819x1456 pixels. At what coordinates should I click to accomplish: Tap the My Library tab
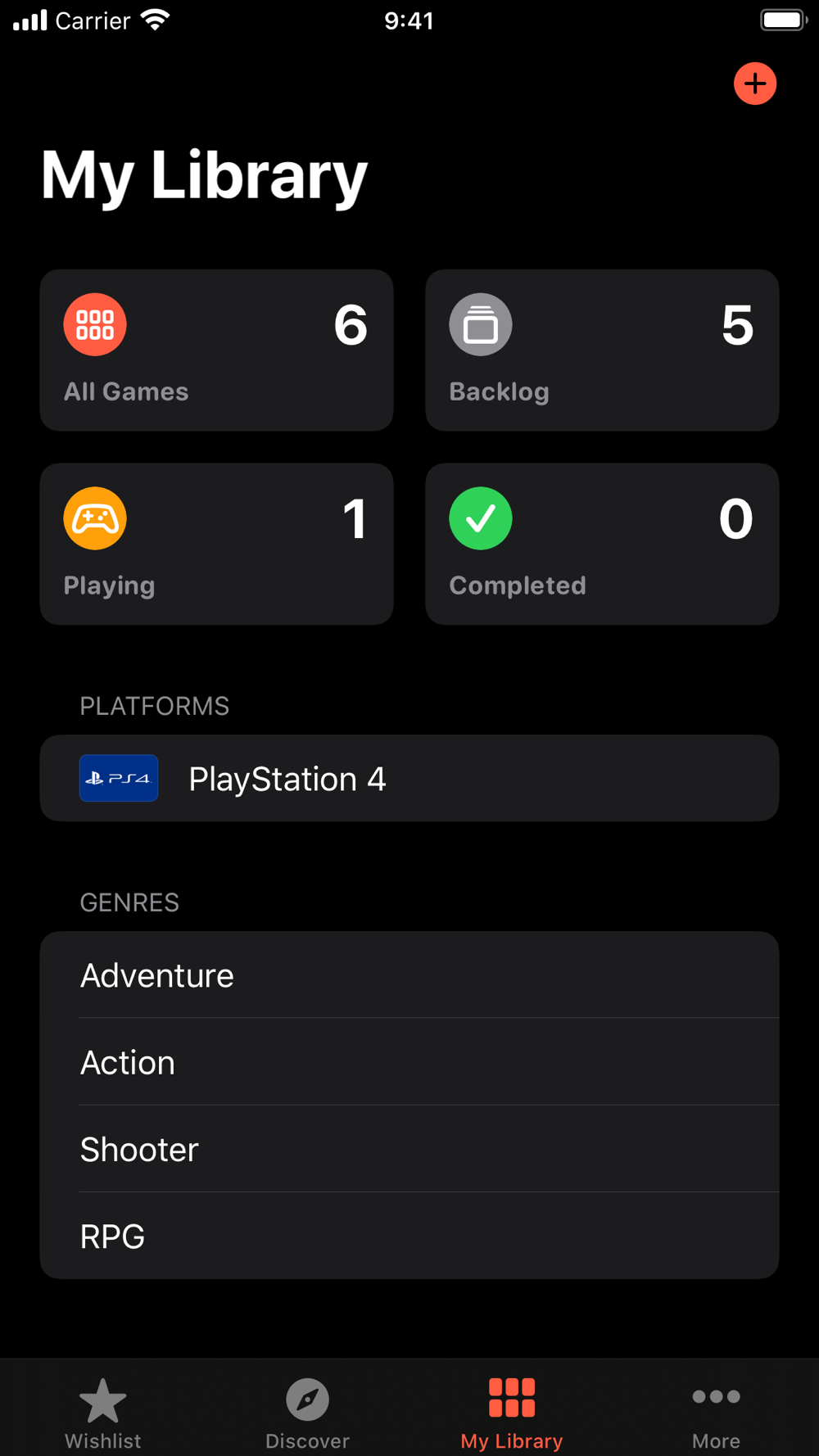(x=512, y=1413)
